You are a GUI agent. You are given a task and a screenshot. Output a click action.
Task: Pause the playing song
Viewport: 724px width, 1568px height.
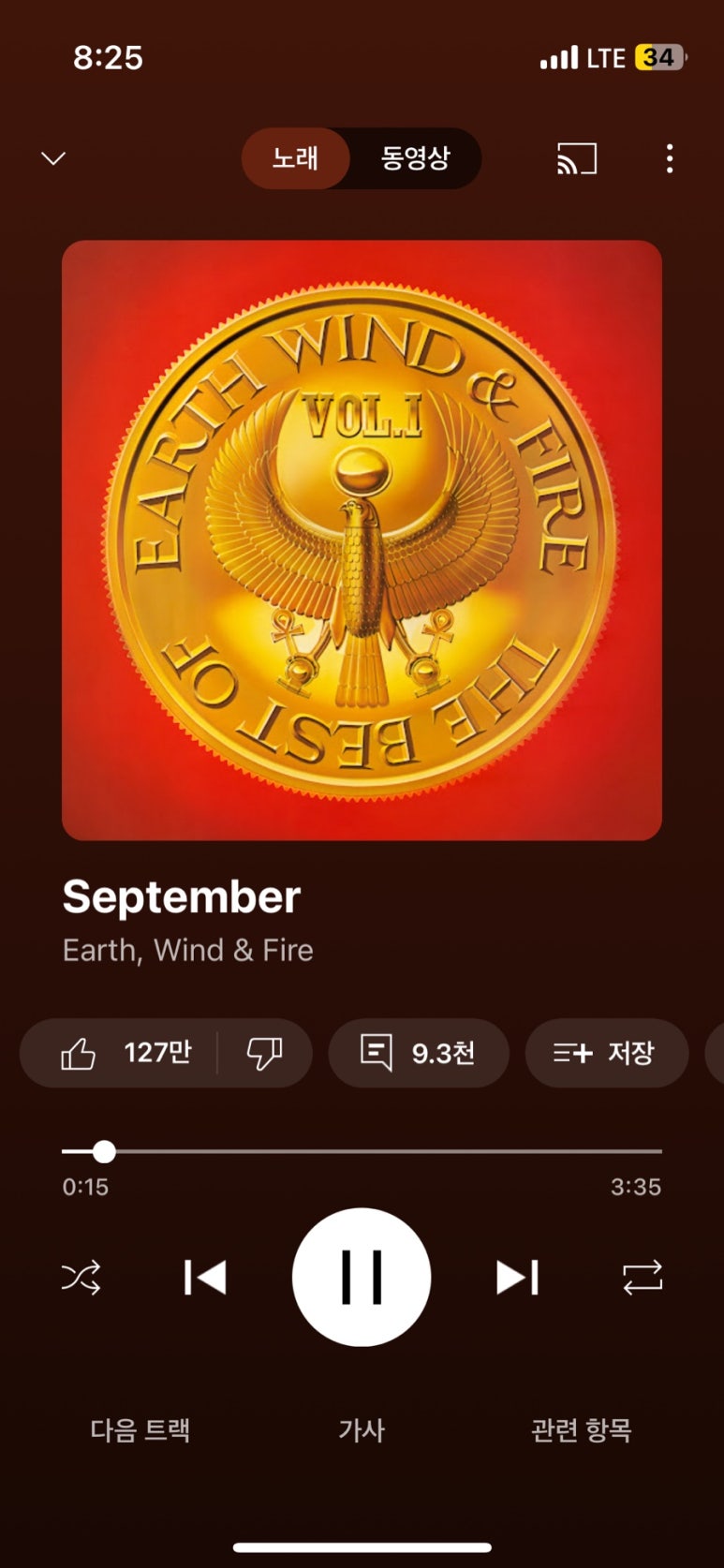362,1277
